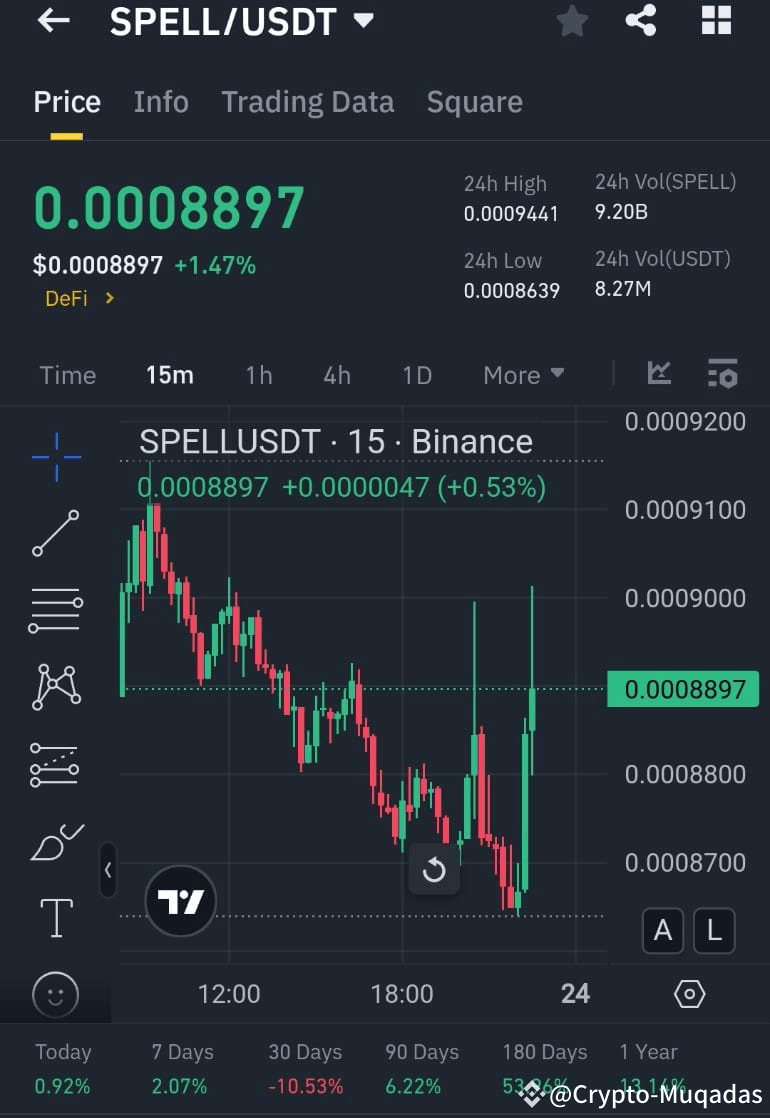The image size is (770, 1118).
Task: Toggle auto-scale with the A button
Action: pyautogui.click(x=662, y=930)
